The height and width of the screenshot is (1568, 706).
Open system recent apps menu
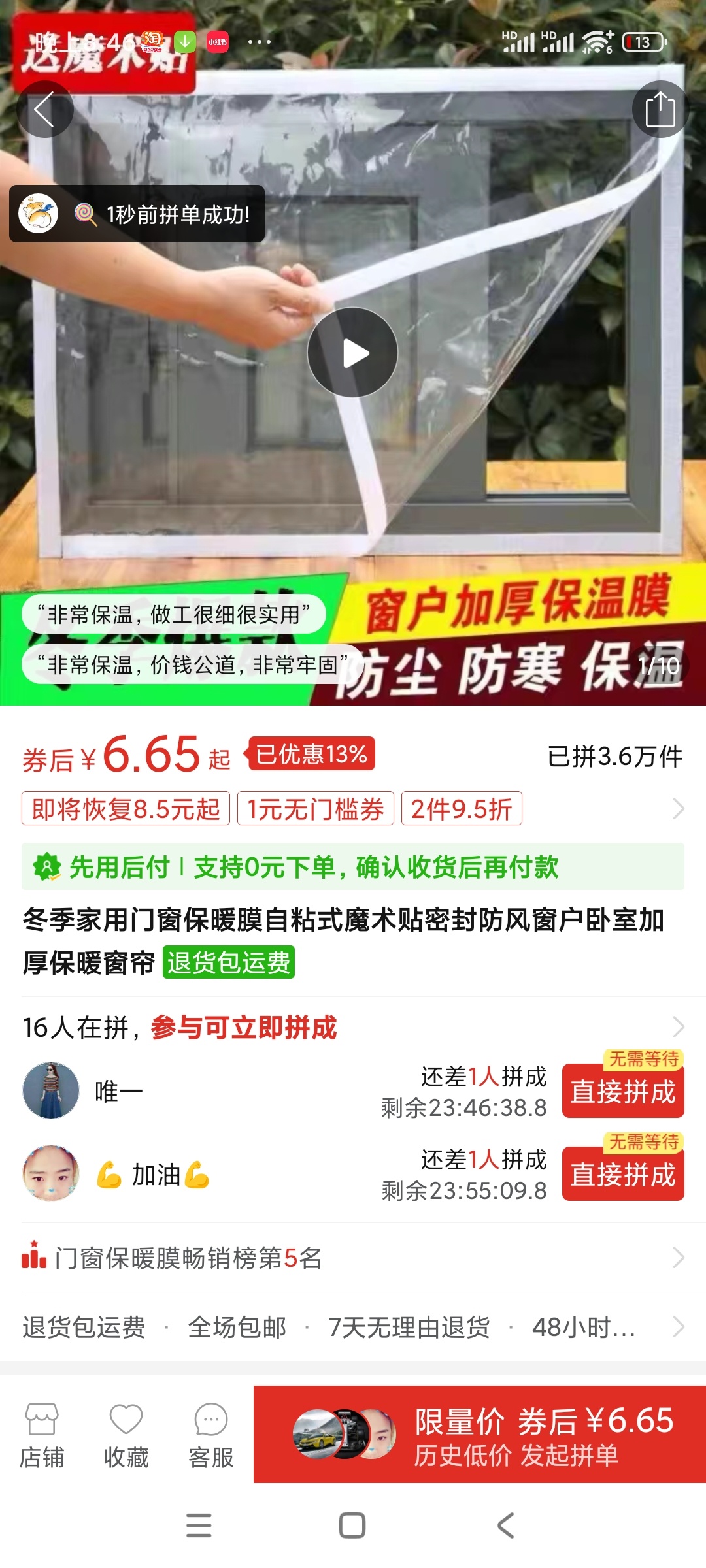[199, 1526]
